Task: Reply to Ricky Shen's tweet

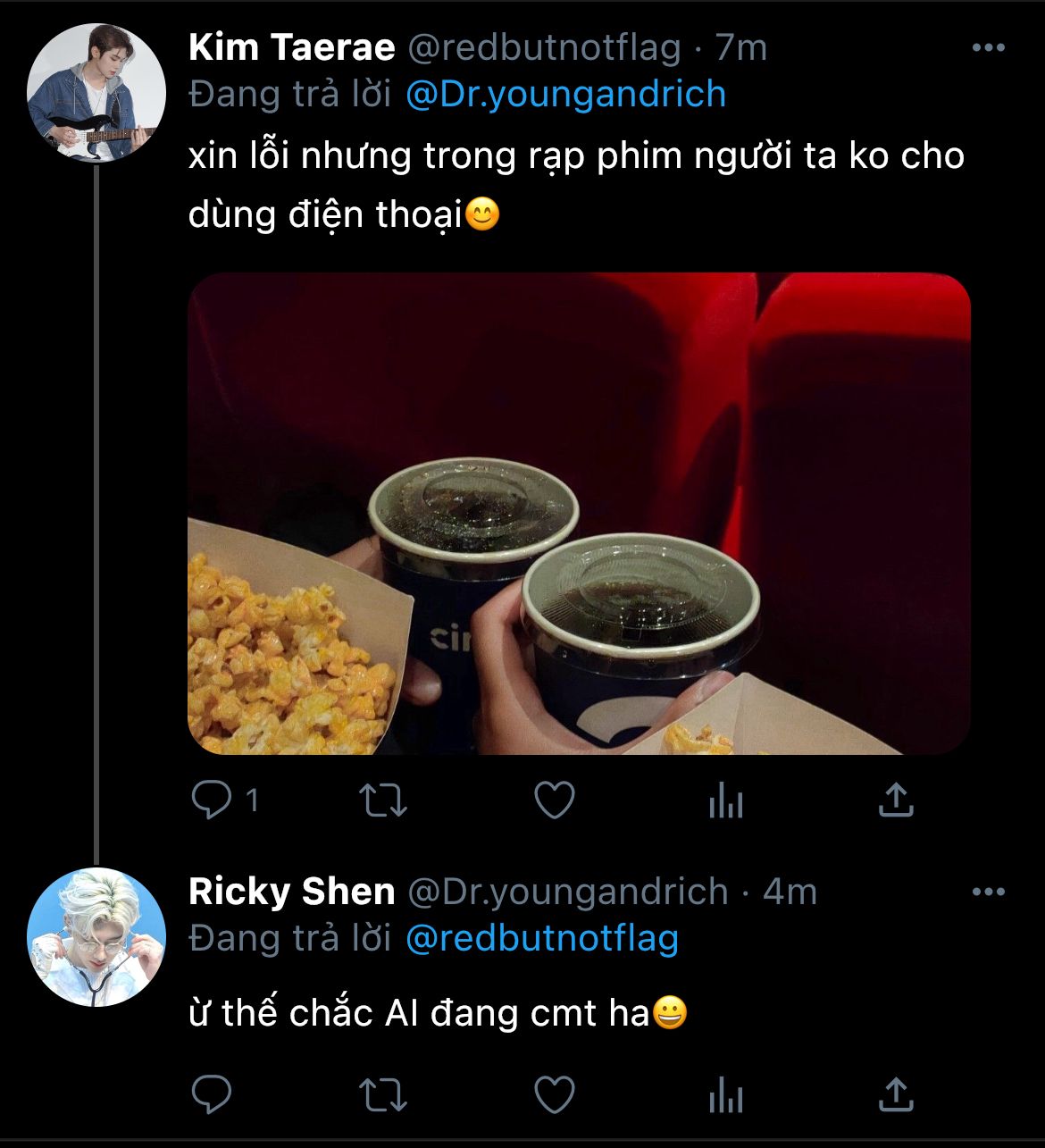Action: click(x=213, y=1094)
